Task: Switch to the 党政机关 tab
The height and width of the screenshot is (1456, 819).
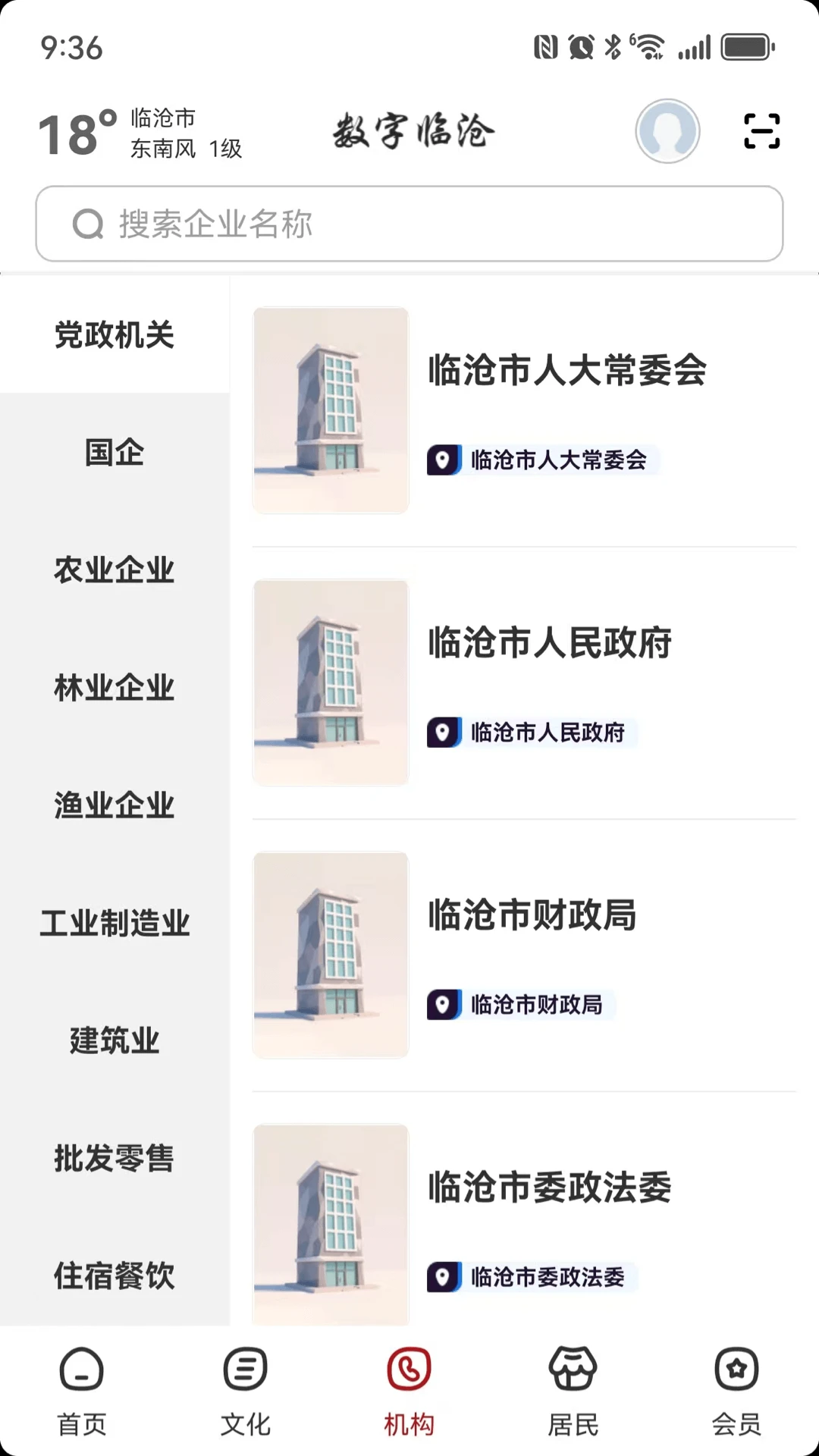Action: point(114,336)
